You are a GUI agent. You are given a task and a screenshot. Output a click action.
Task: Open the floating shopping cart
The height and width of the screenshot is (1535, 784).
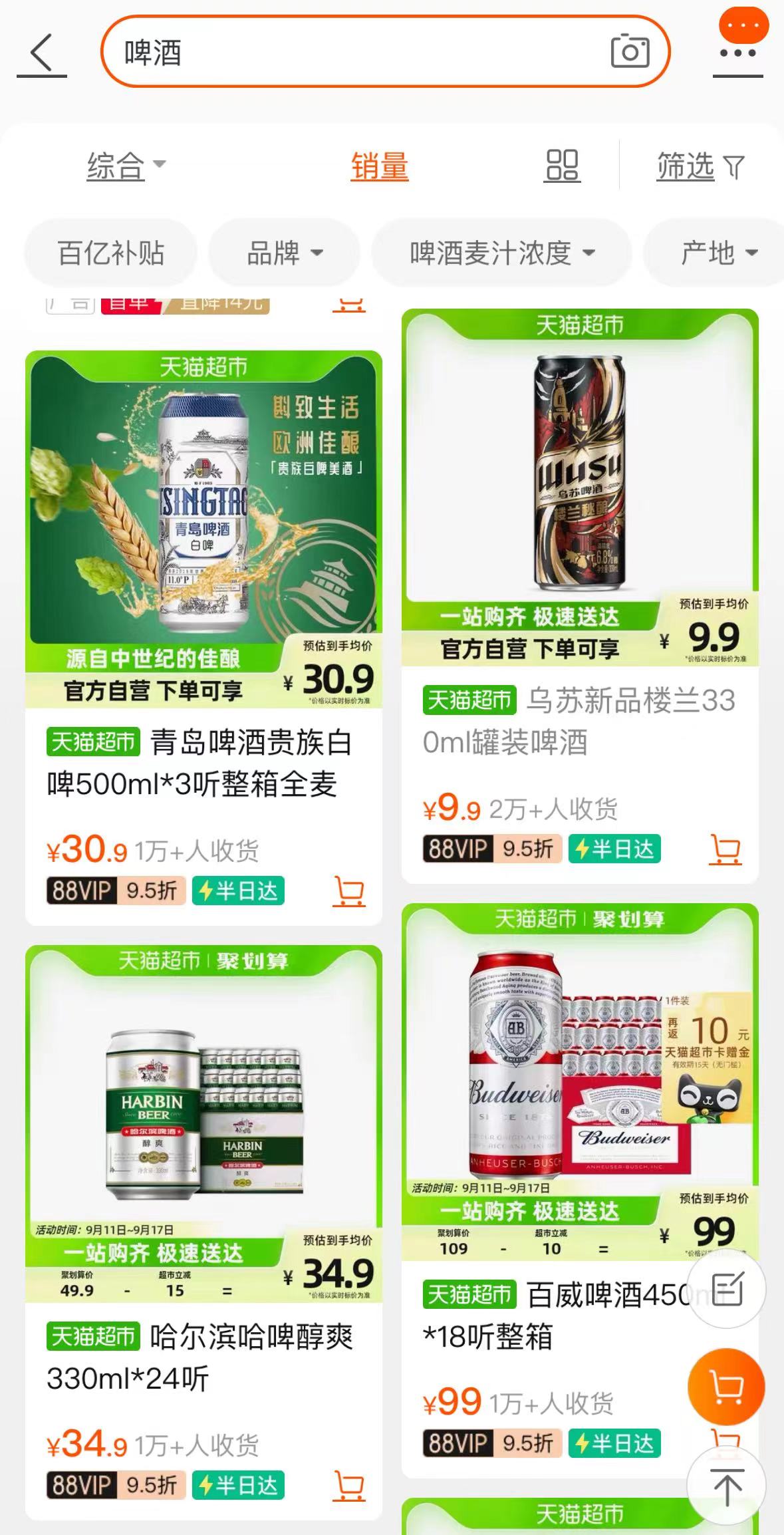click(726, 1387)
